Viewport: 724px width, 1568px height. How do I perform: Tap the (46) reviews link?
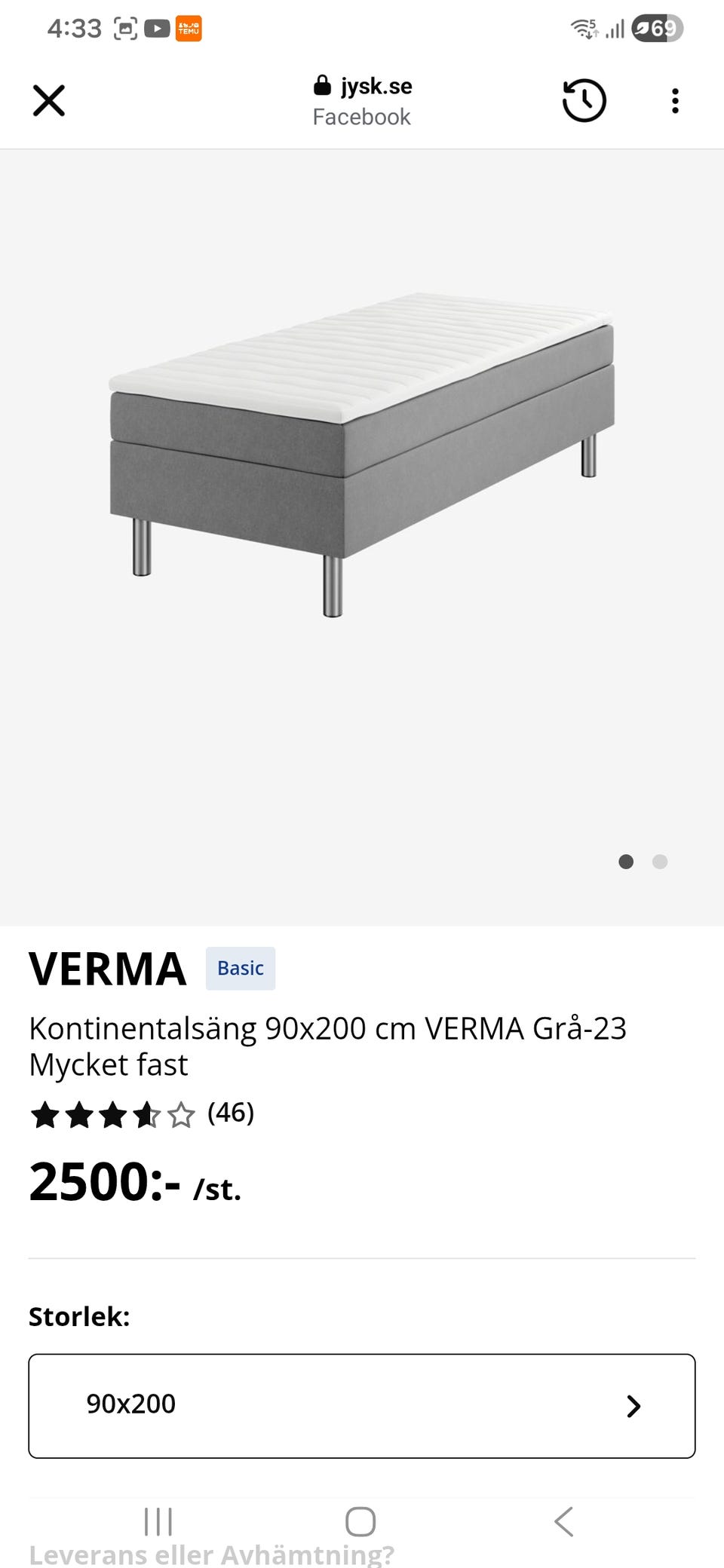[x=232, y=1112]
